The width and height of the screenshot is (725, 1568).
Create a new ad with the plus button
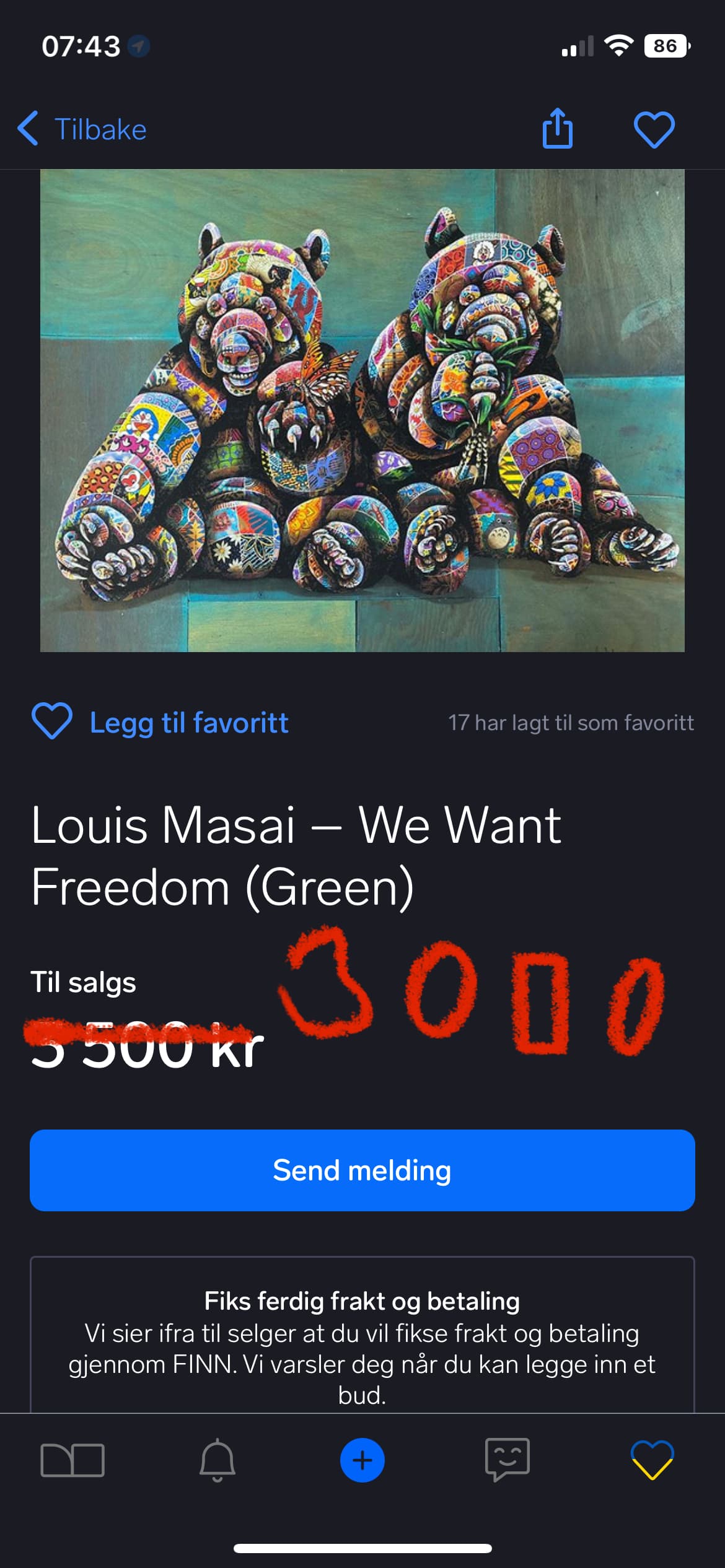pos(362,1460)
